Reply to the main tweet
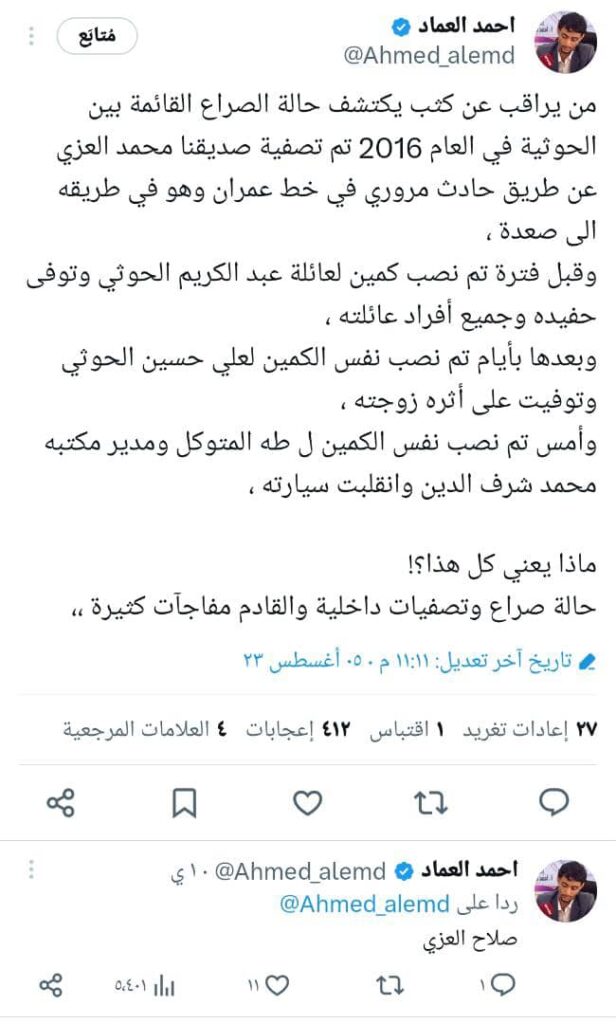Screen dimensions: 616x1024 554,801
